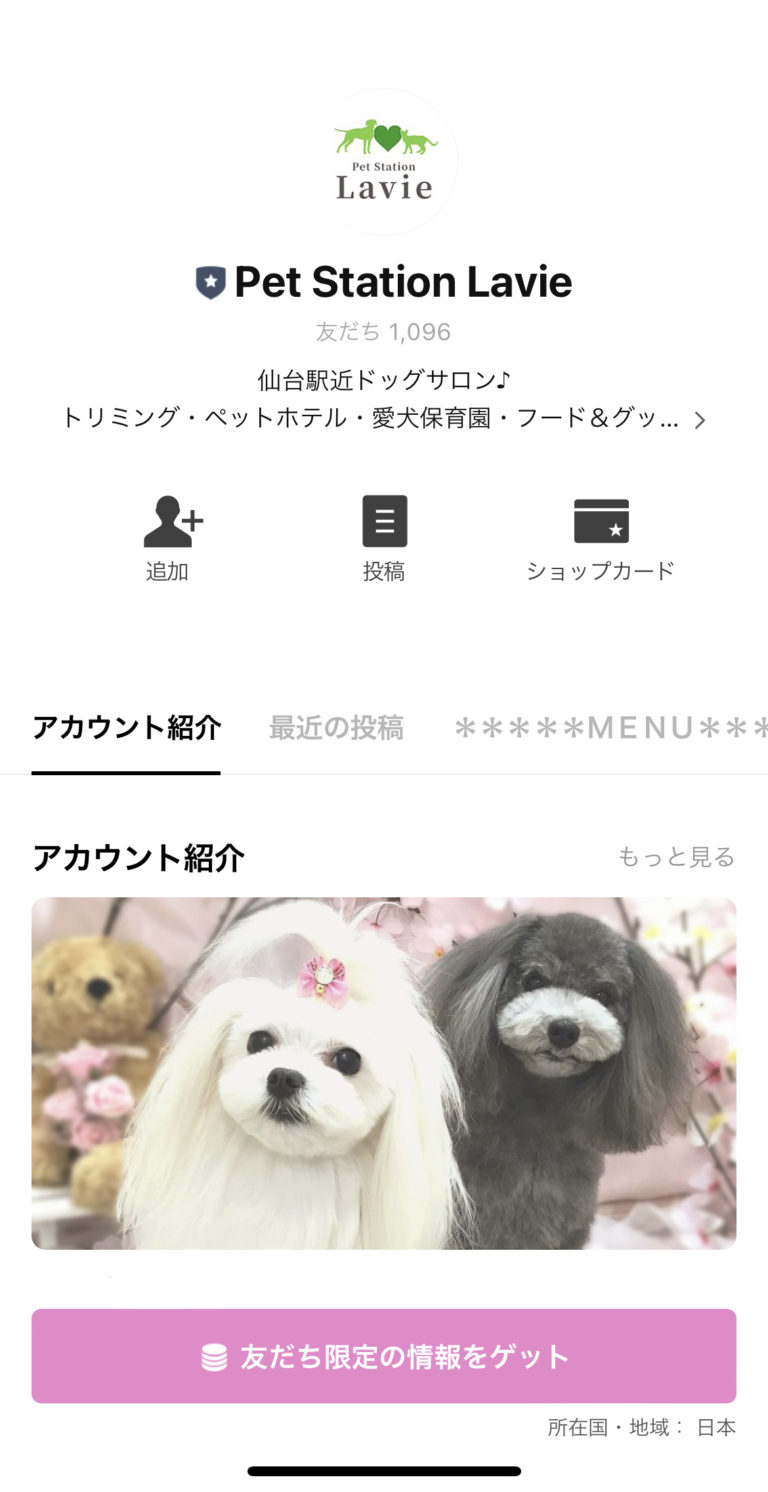
Task: Tap the 友だち限定の情報をゲット button
Action: tap(384, 1356)
